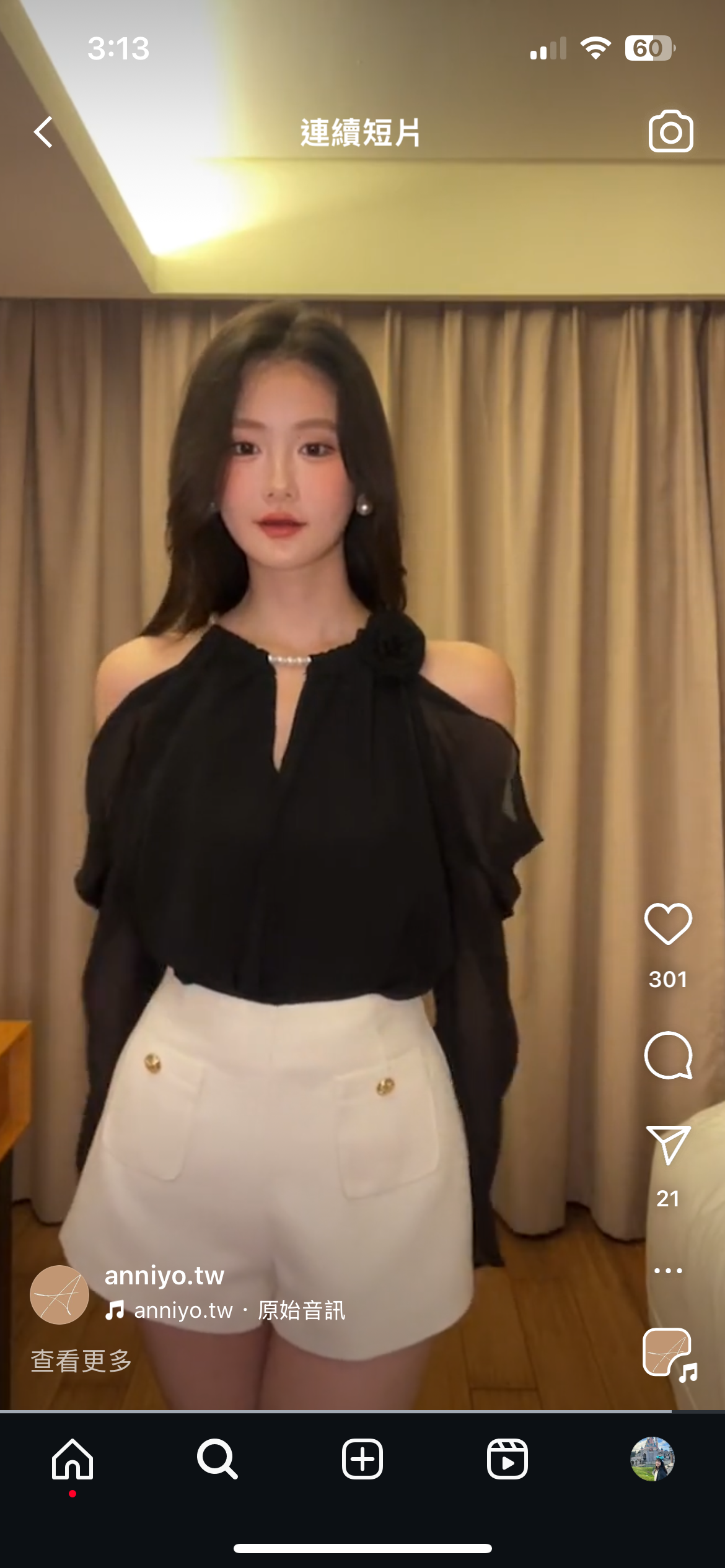Open the anniyo.tw original audio page

(239, 1310)
